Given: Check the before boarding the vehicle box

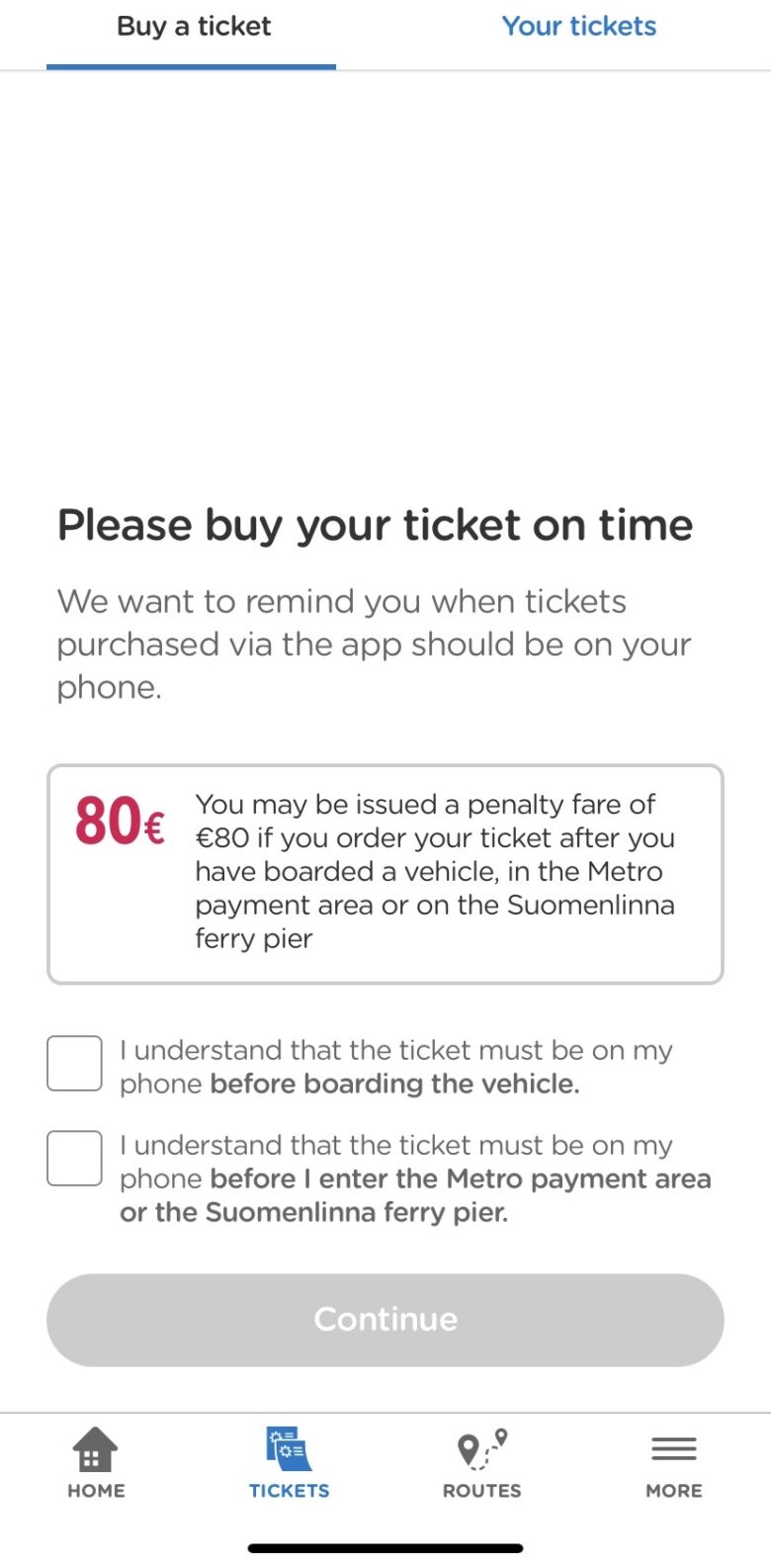Looking at the screenshot, I should 75,1064.
